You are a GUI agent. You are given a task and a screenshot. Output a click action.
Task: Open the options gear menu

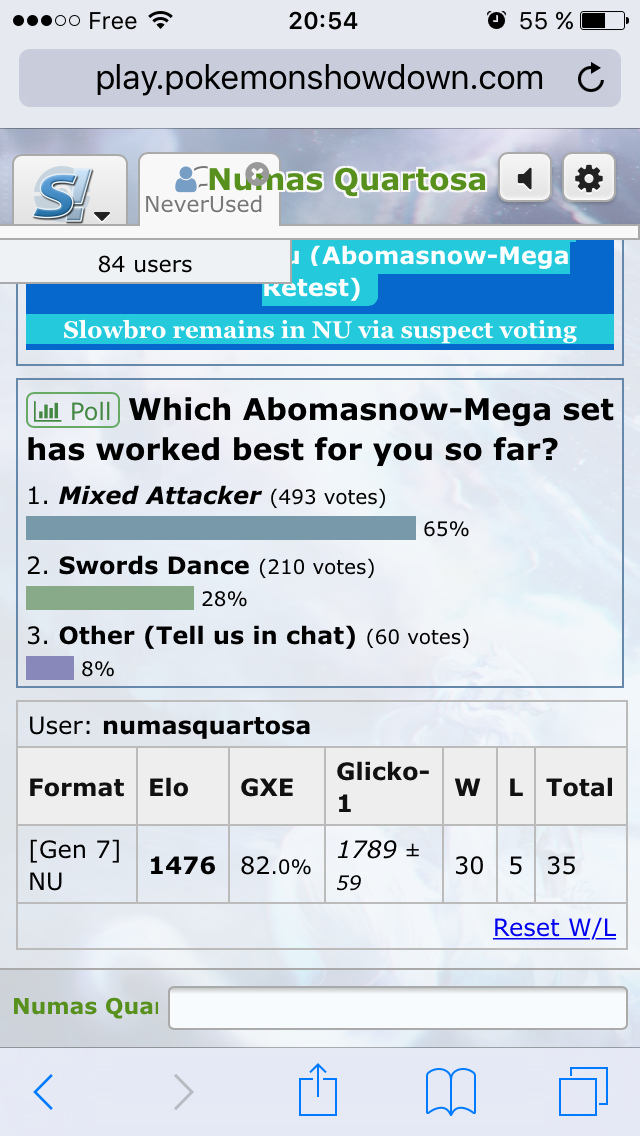click(x=589, y=180)
